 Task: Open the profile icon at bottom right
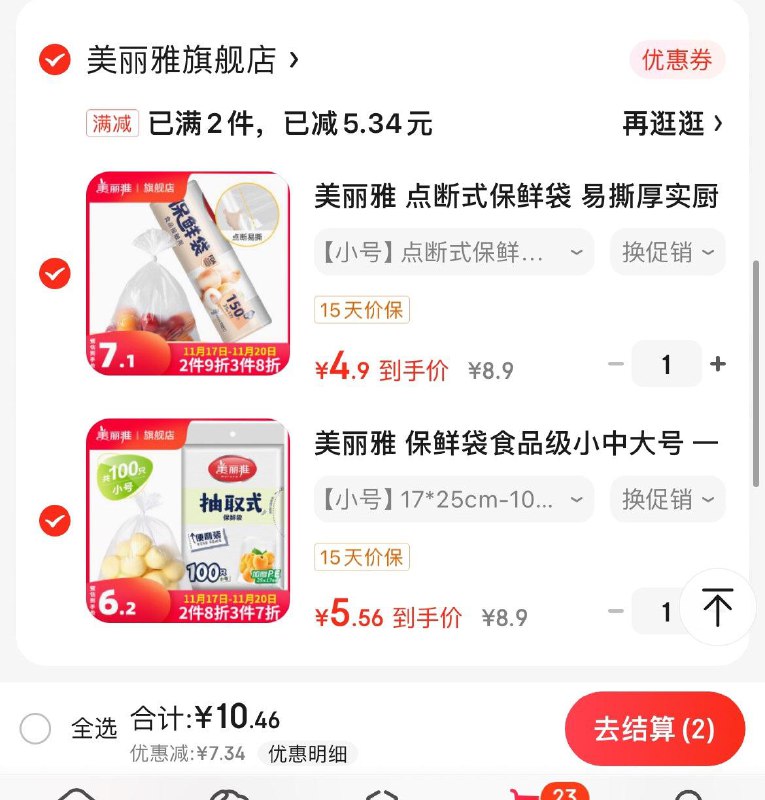[x=690, y=792]
